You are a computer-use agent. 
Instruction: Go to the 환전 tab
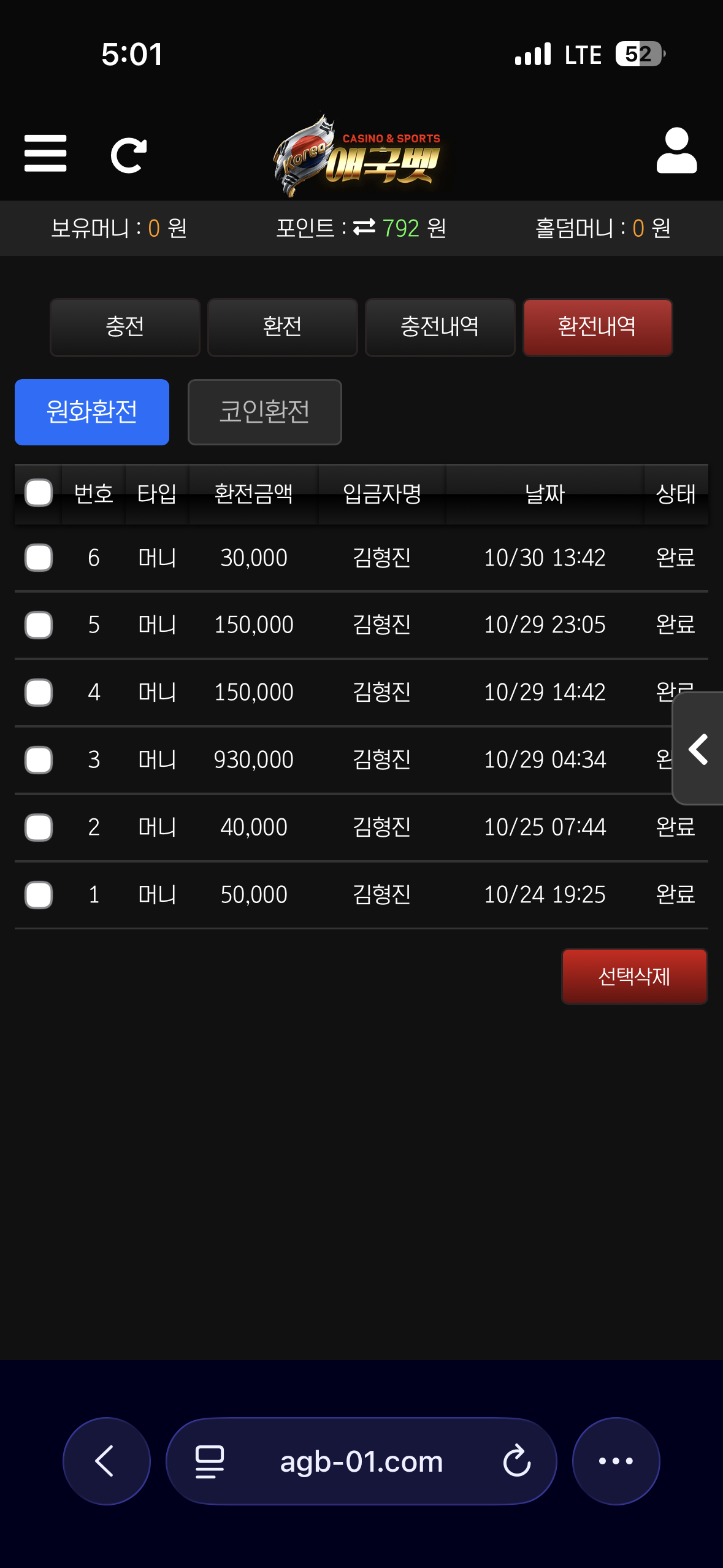click(282, 327)
